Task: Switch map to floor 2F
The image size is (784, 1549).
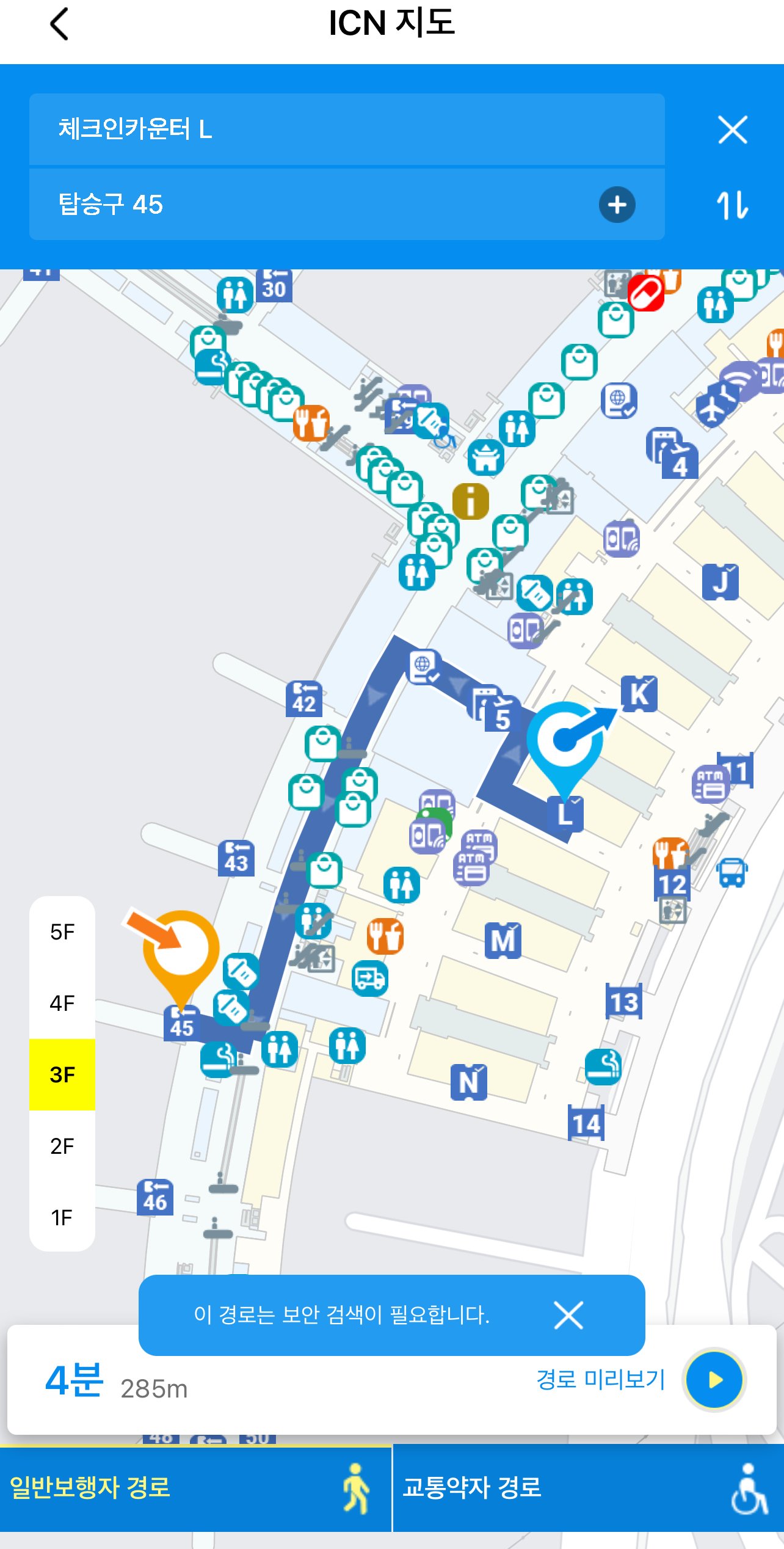Action: tap(62, 1146)
